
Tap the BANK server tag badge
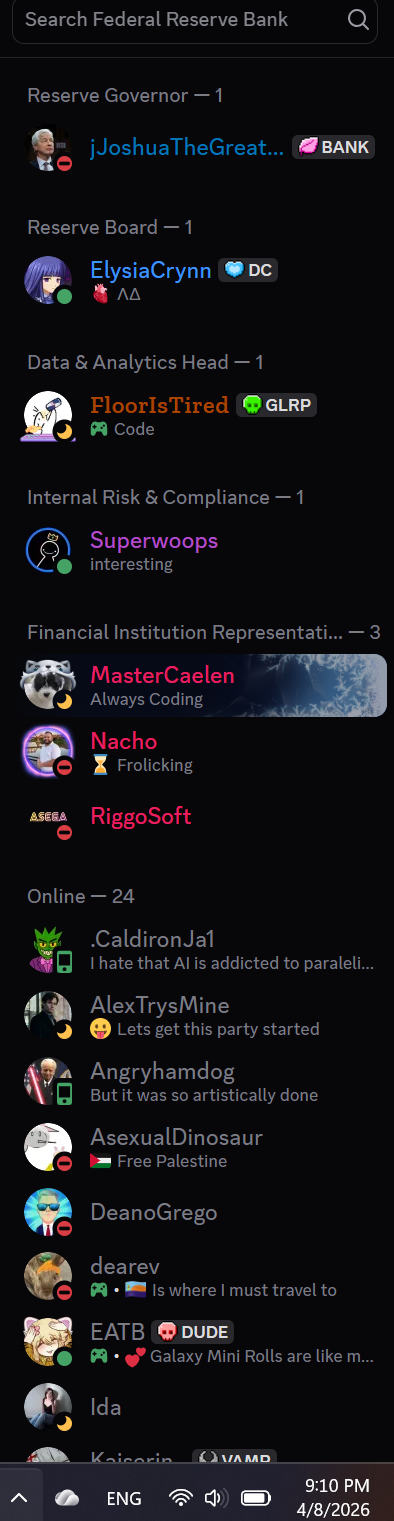[x=334, y=147]
